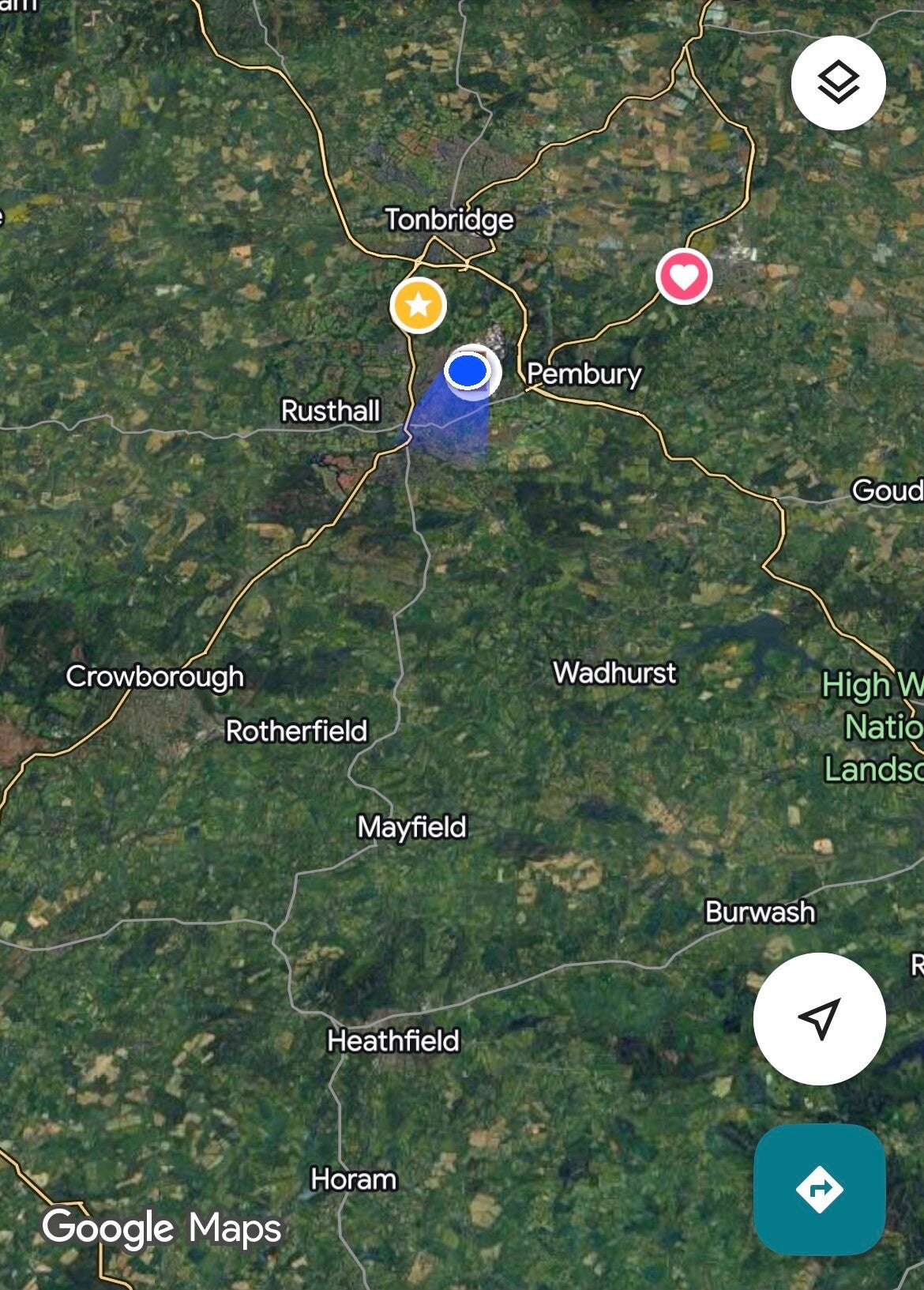924x1290 pixels.
Task: Recenter map on my location
Action: 819,1018
